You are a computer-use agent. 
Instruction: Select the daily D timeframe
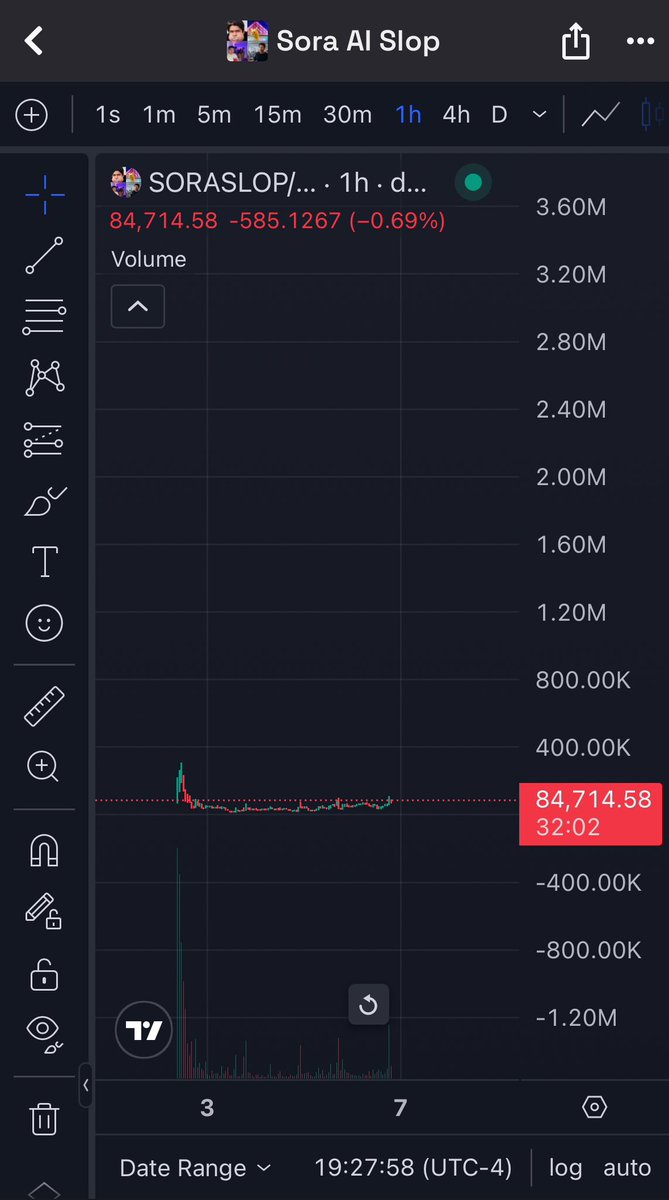point(499,115)
